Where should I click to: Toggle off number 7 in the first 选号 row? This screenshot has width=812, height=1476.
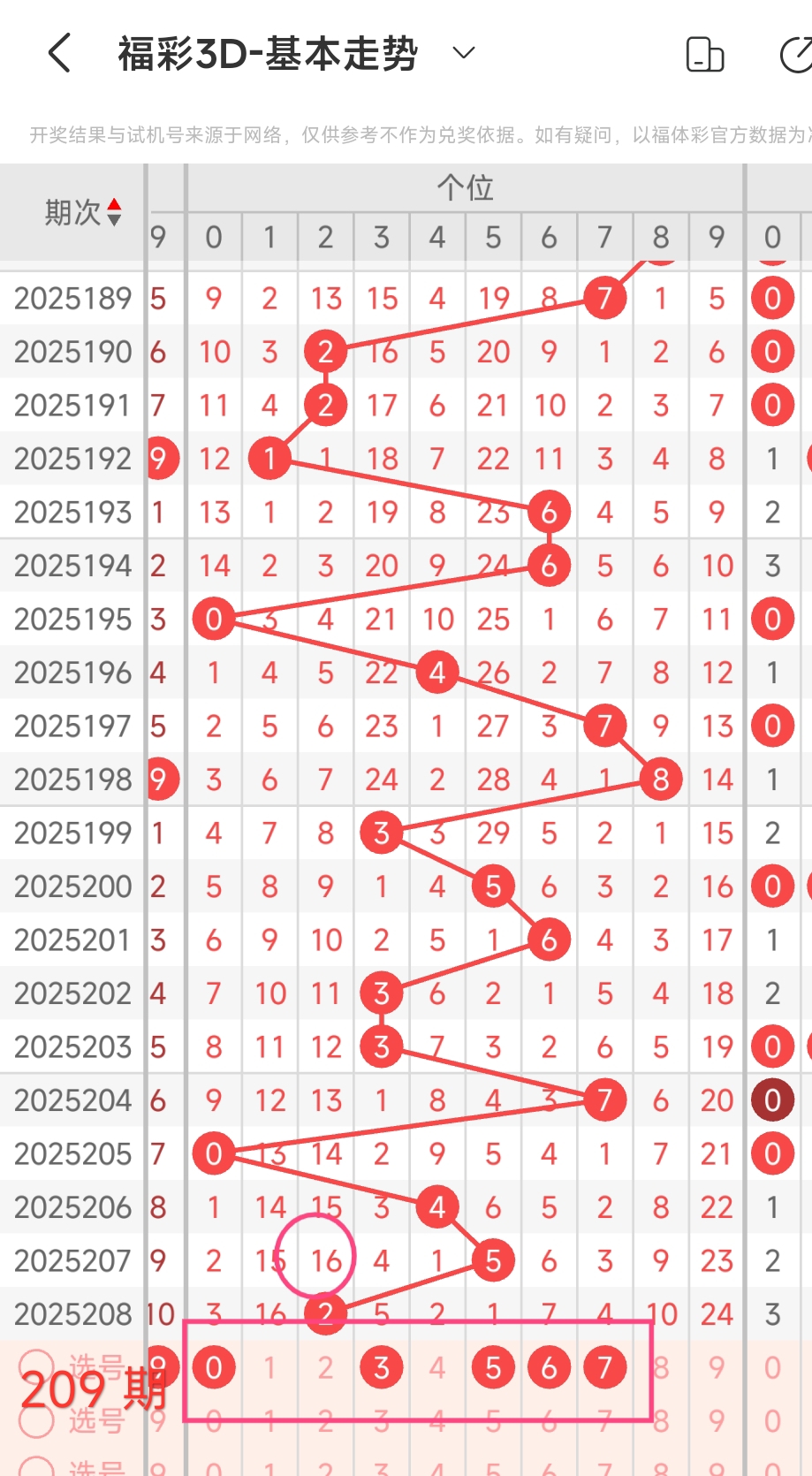[604, 1367]
